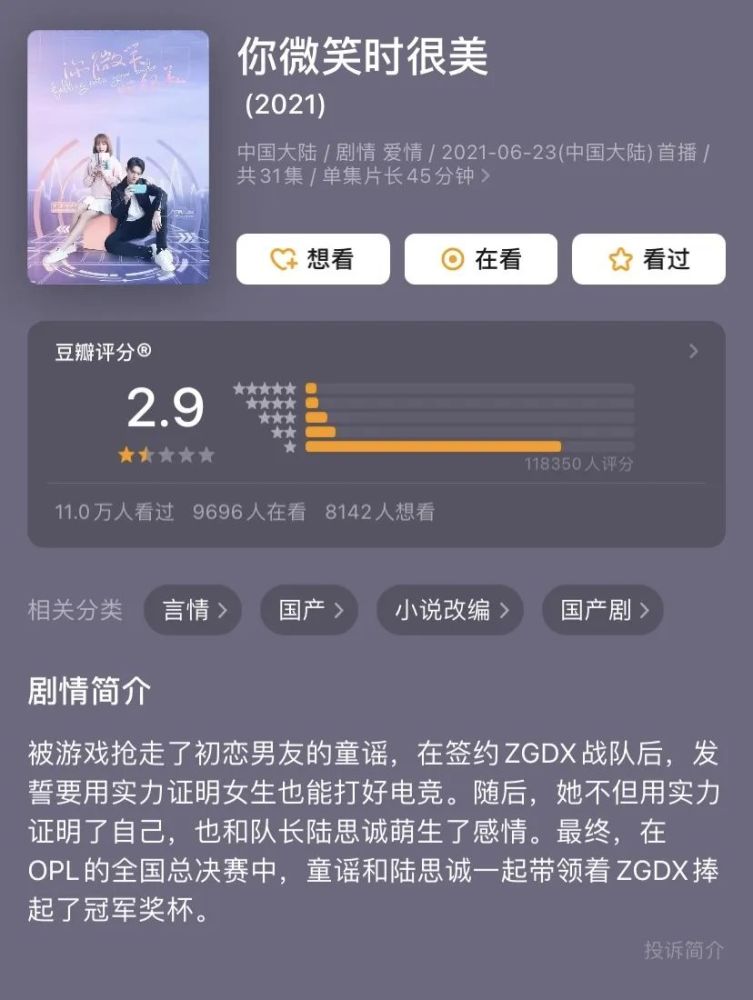Mark the drama as 想看

coord(312,259)
